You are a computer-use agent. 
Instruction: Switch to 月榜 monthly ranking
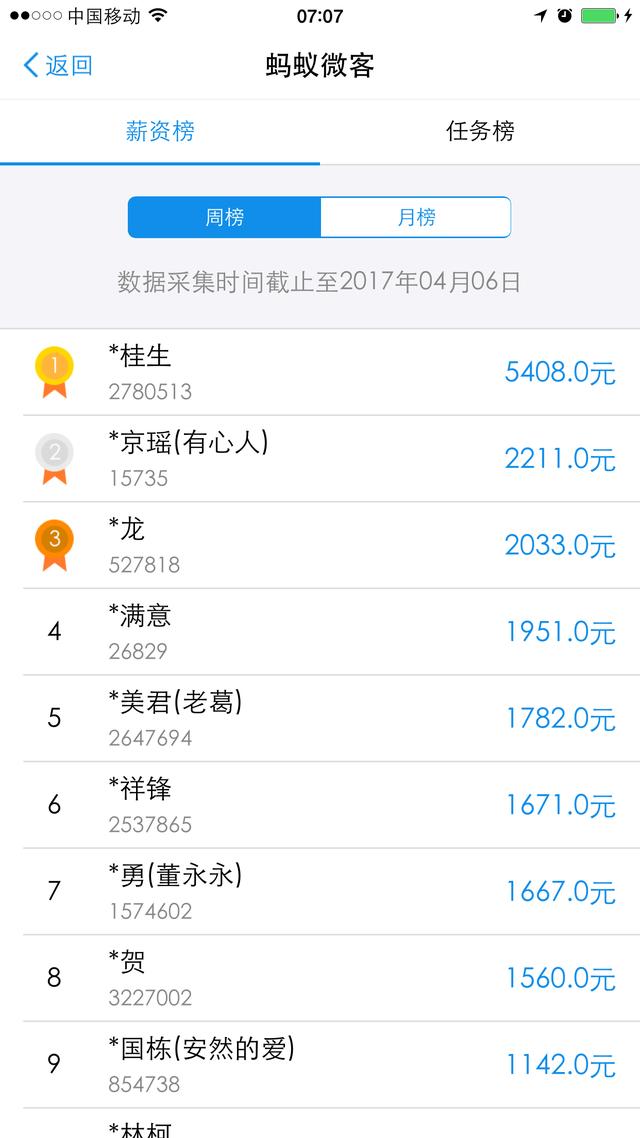pos(416,217)
